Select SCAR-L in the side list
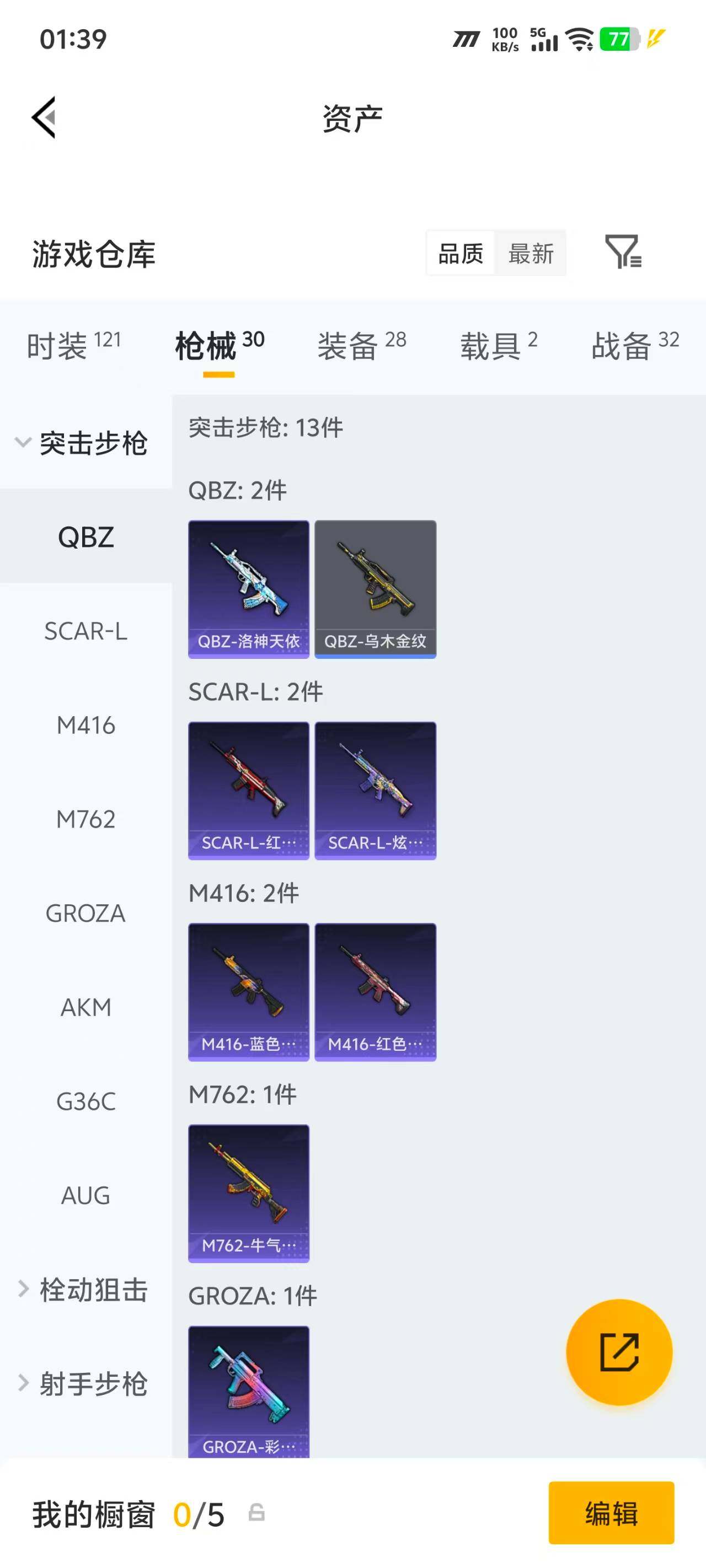 tap(86, 631)
